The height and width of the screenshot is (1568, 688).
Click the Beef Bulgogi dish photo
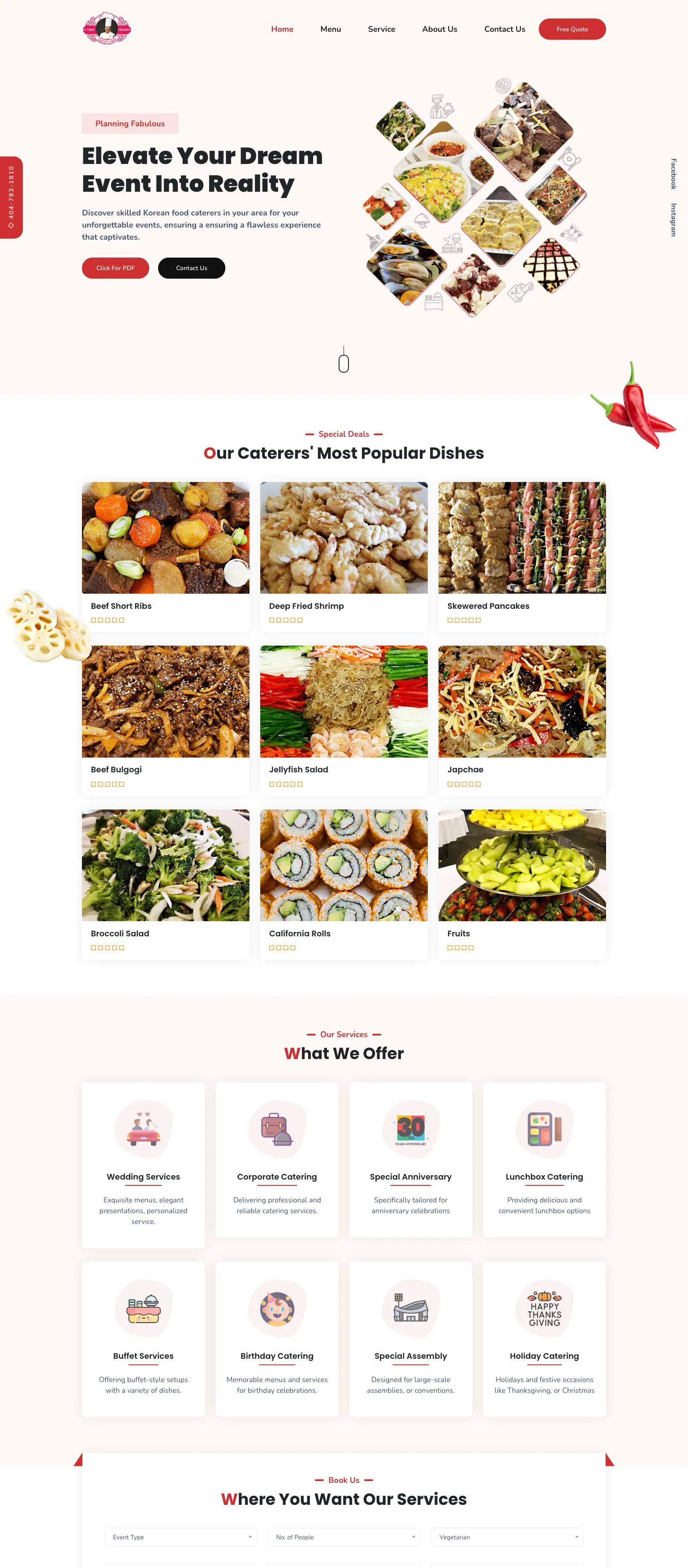(165, 701)
